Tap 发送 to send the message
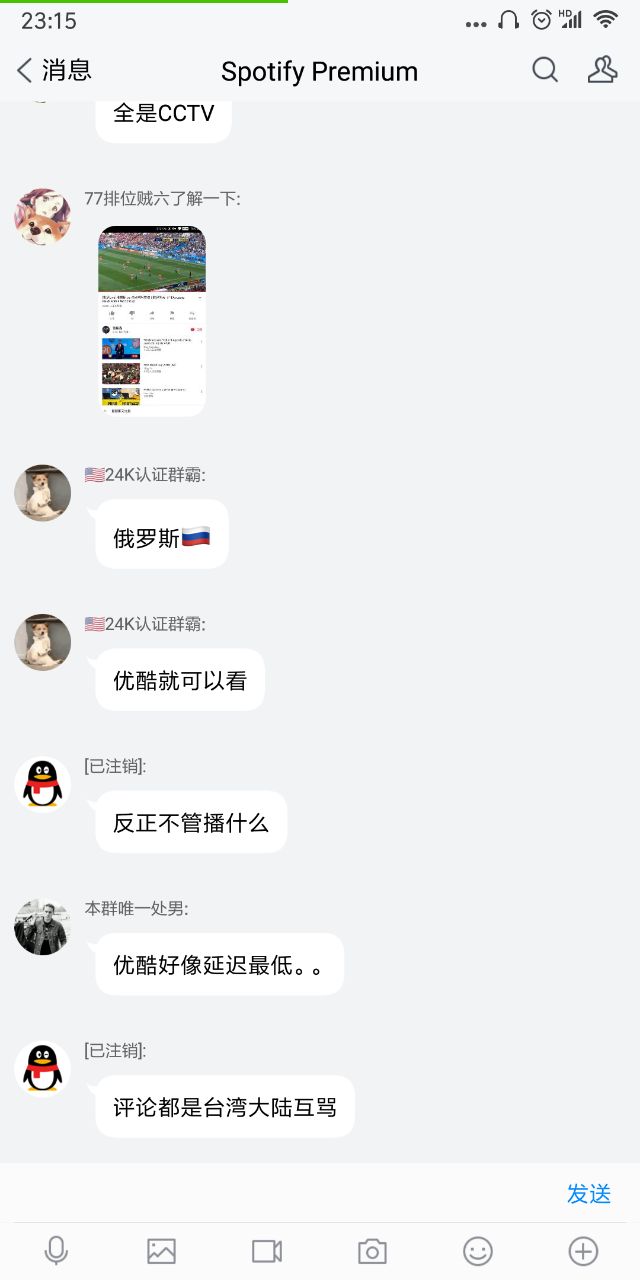640x1280 pixels. (x=588, y=1194)
